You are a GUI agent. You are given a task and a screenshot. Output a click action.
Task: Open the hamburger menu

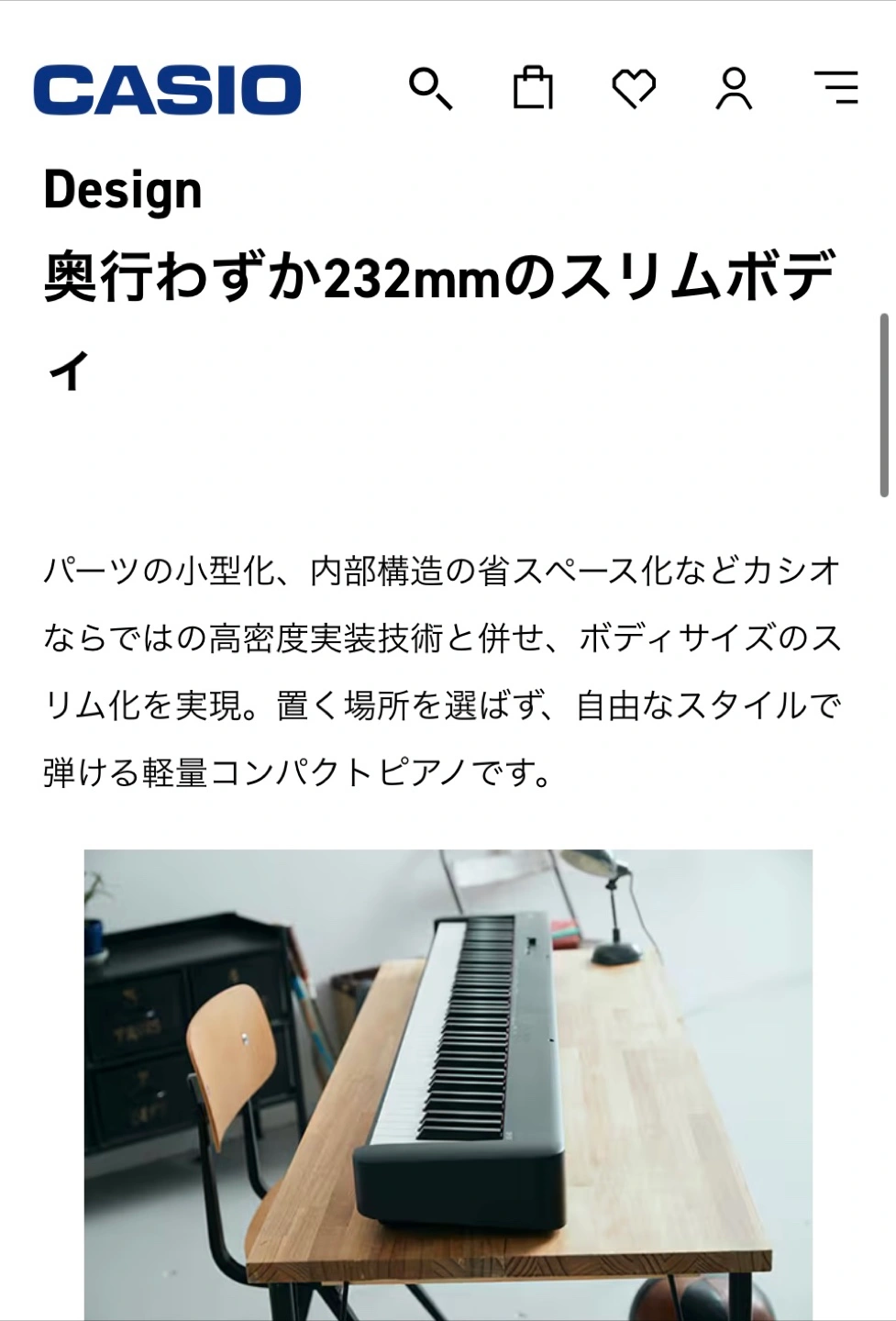pyautogui.click(x=836, y=88)
